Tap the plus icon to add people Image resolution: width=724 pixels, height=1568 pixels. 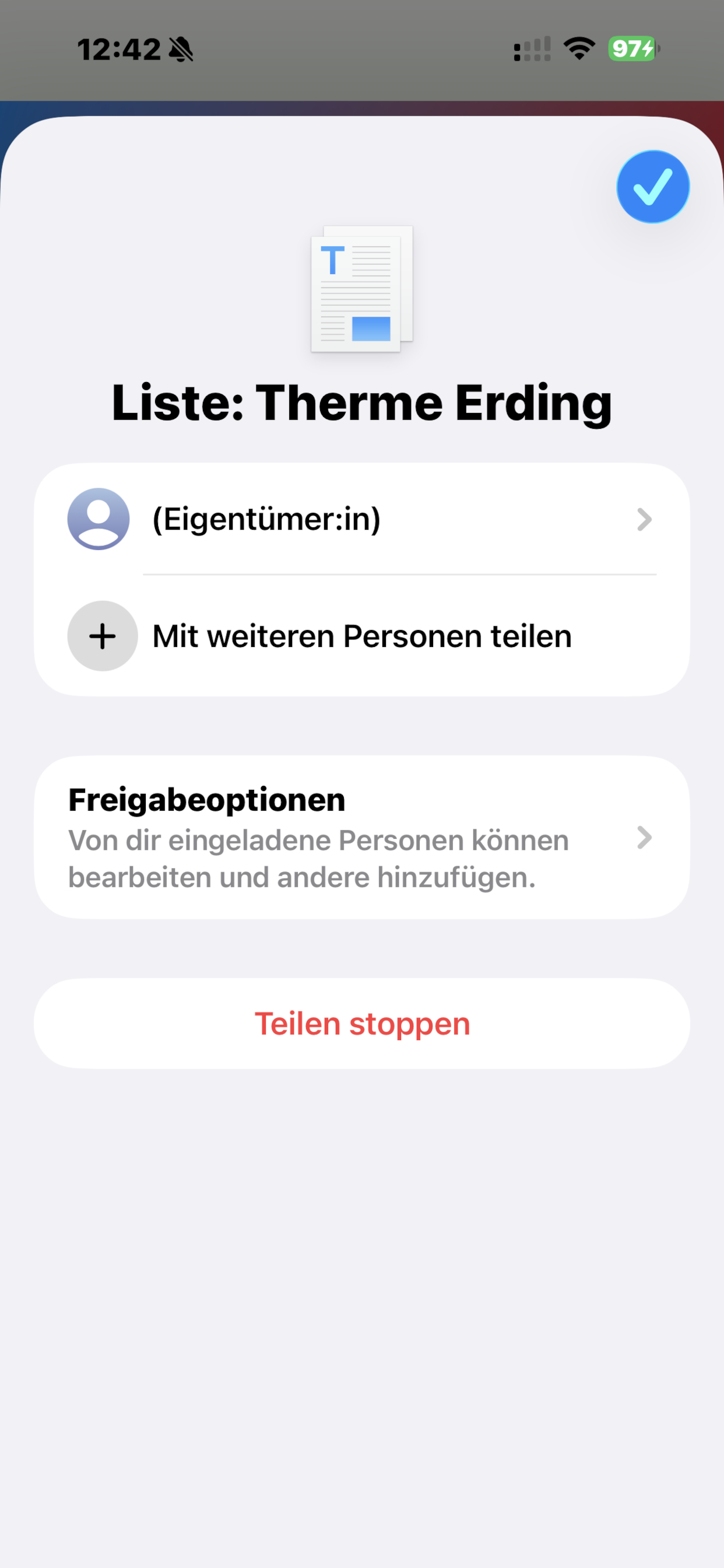(102, 636)
